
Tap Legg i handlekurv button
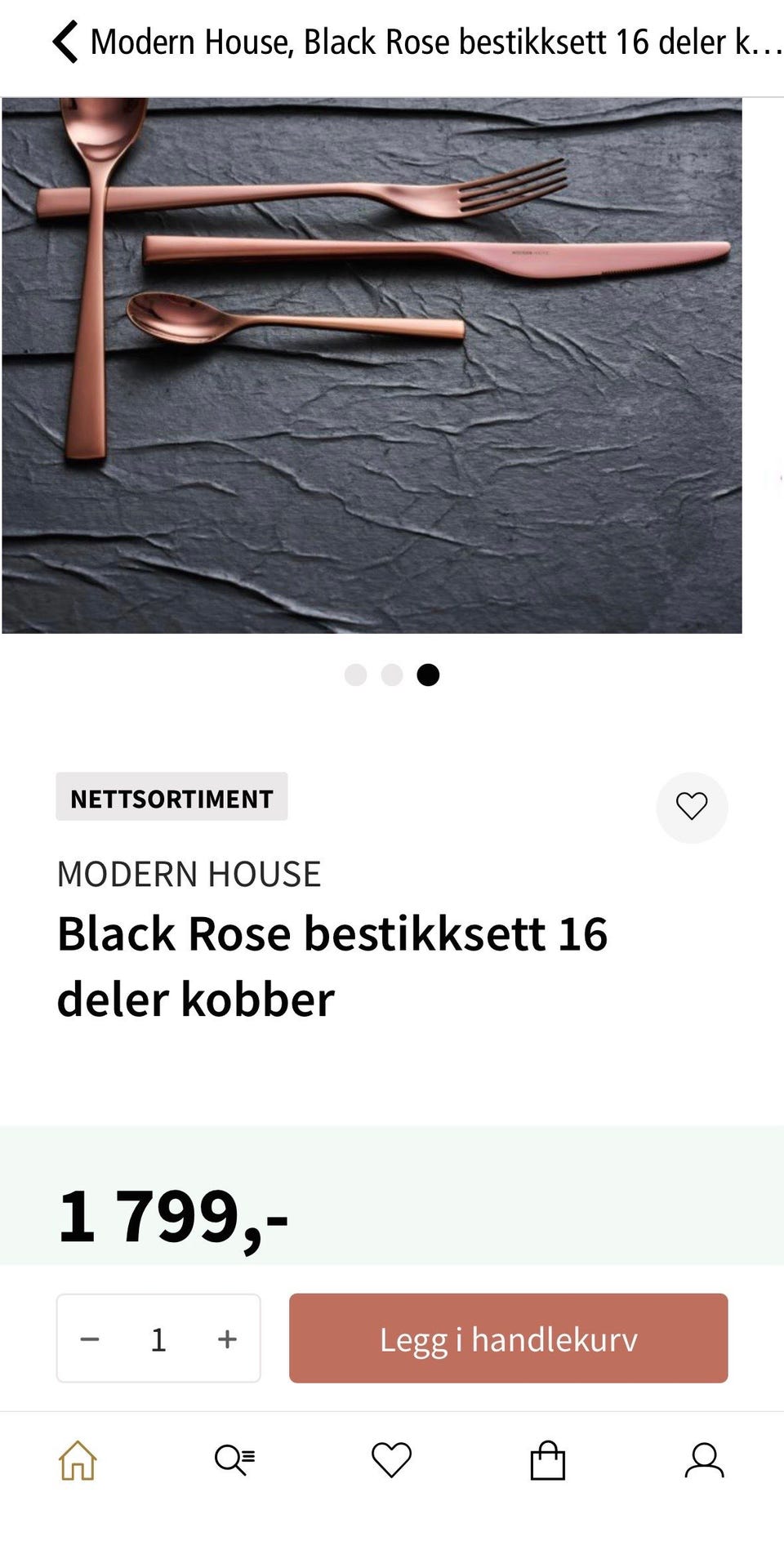pos(508,1338)
